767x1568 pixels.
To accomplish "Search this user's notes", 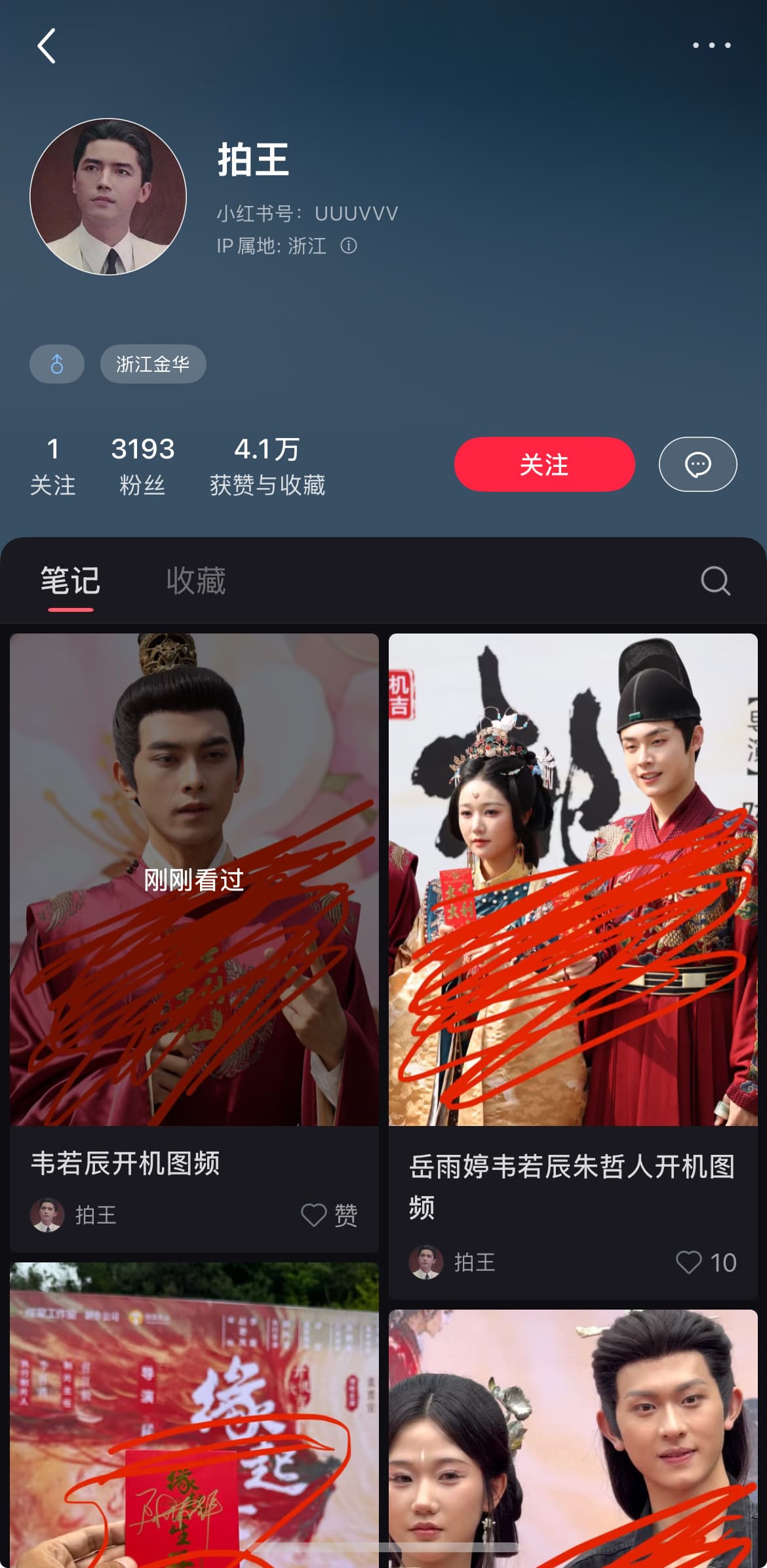I will tap(715, 581).
